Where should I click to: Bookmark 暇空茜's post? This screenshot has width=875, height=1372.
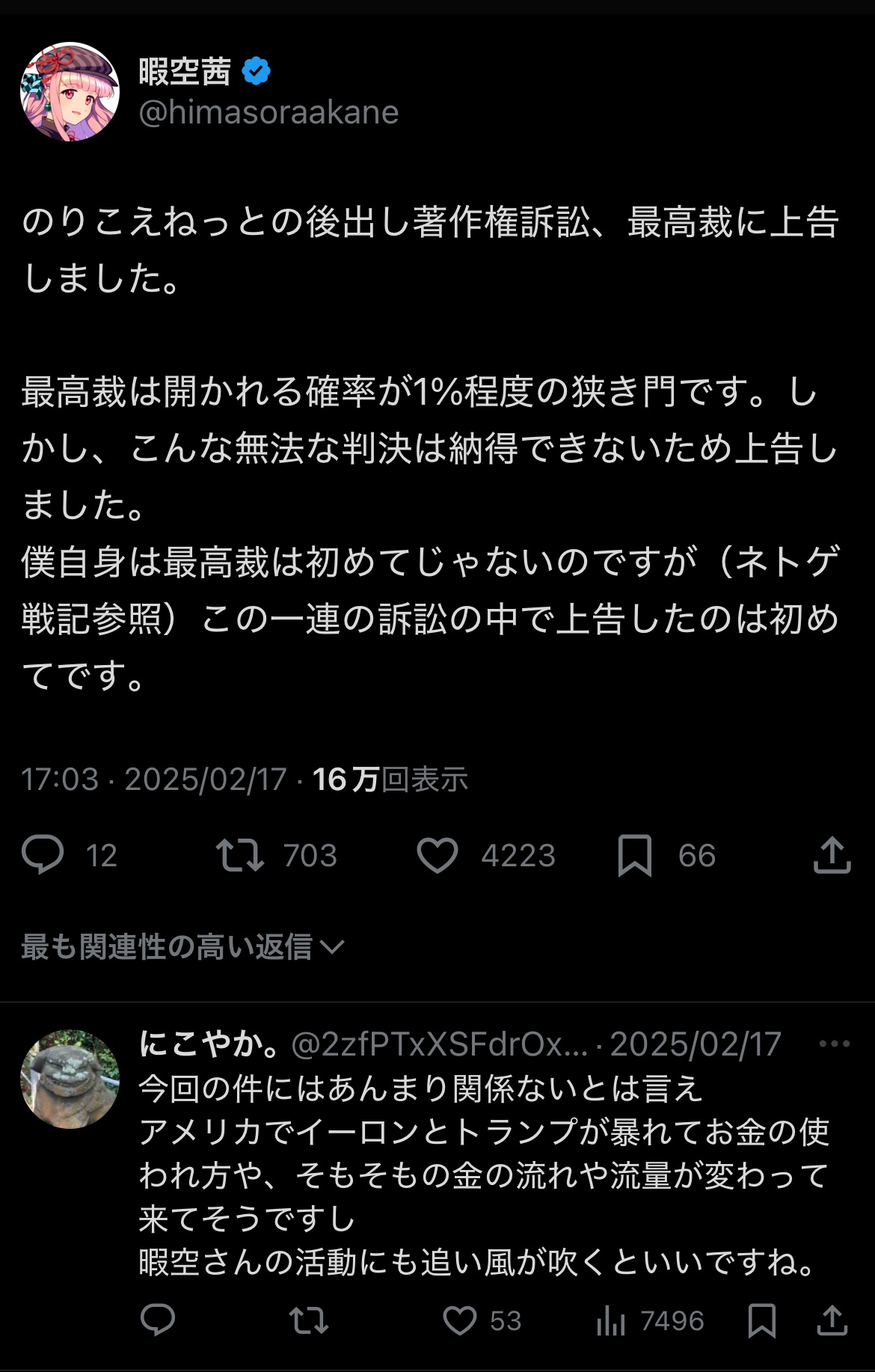(634, 855)
